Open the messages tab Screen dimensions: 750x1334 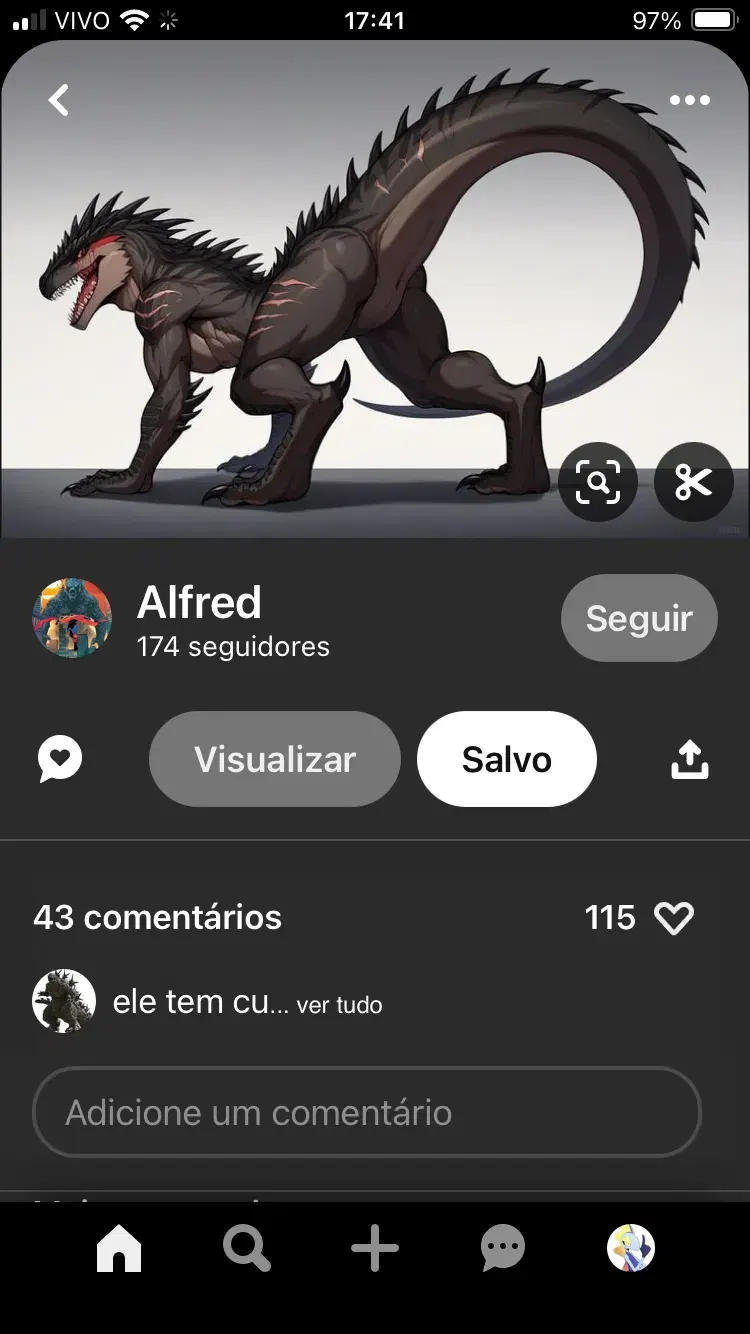503,1248
